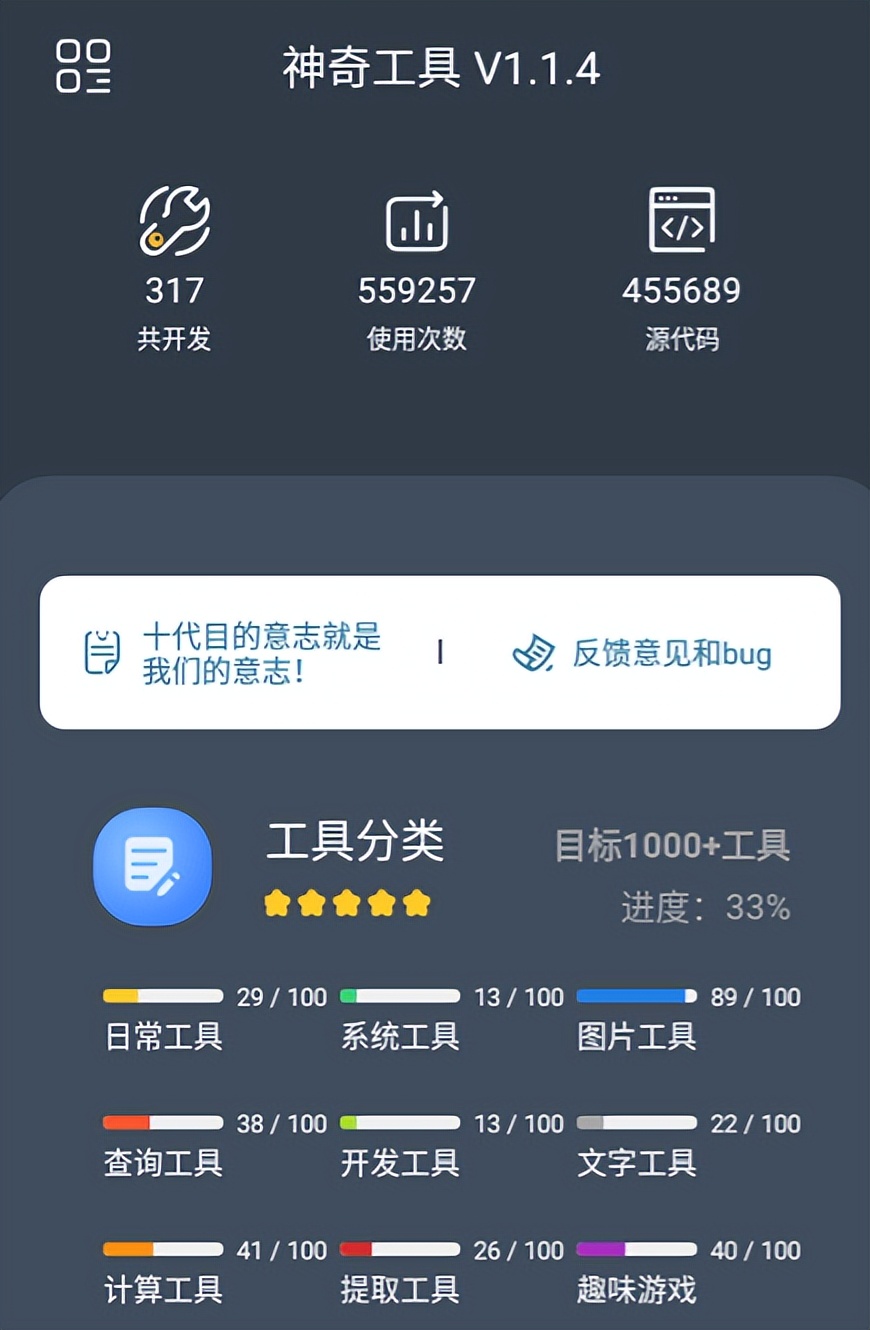This screenshot has width=870, height=1330.
Task: Open the blue 工具分类 category icon
Action: [152, 866]
